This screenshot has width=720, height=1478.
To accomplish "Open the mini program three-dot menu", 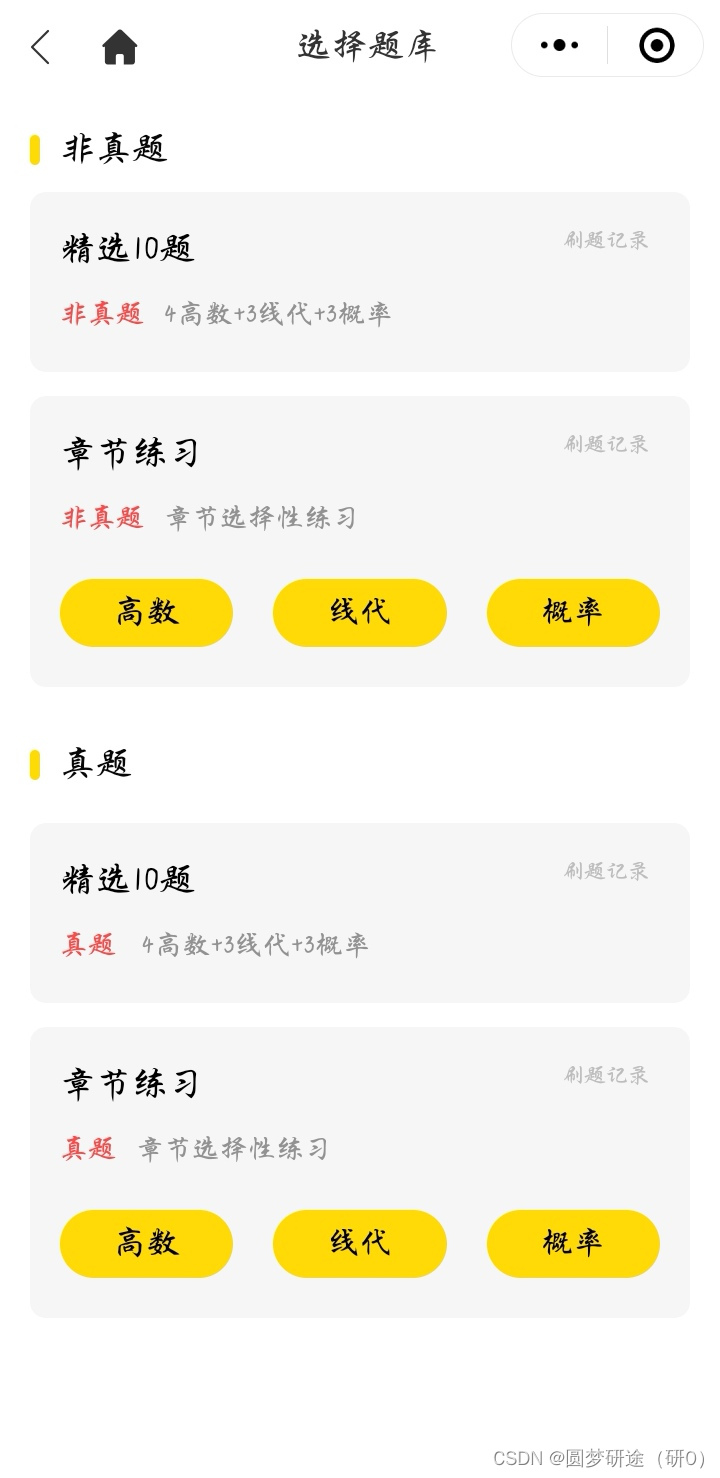I will (x=559, y=45).
